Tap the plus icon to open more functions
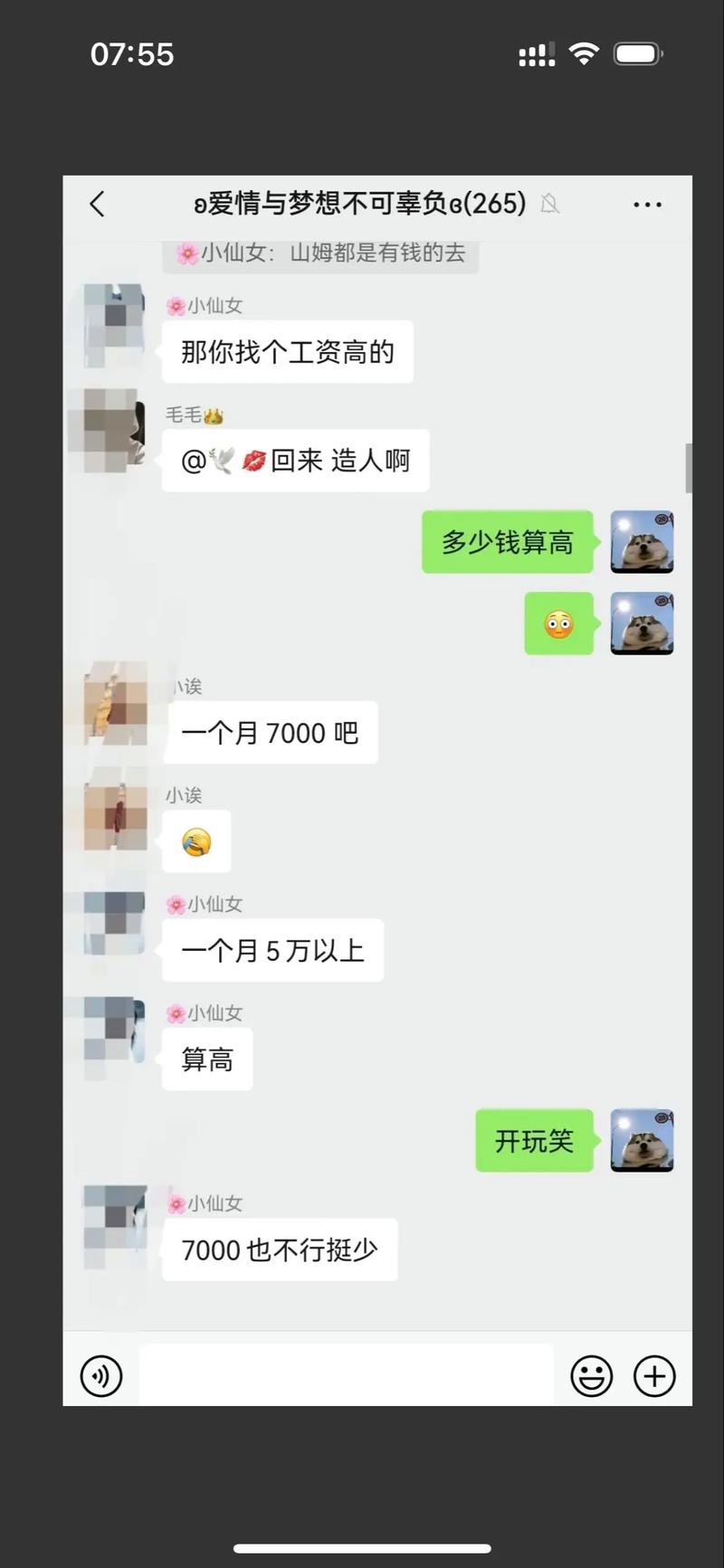This screenshot has height=1568, width=724. coord(653,1375)
